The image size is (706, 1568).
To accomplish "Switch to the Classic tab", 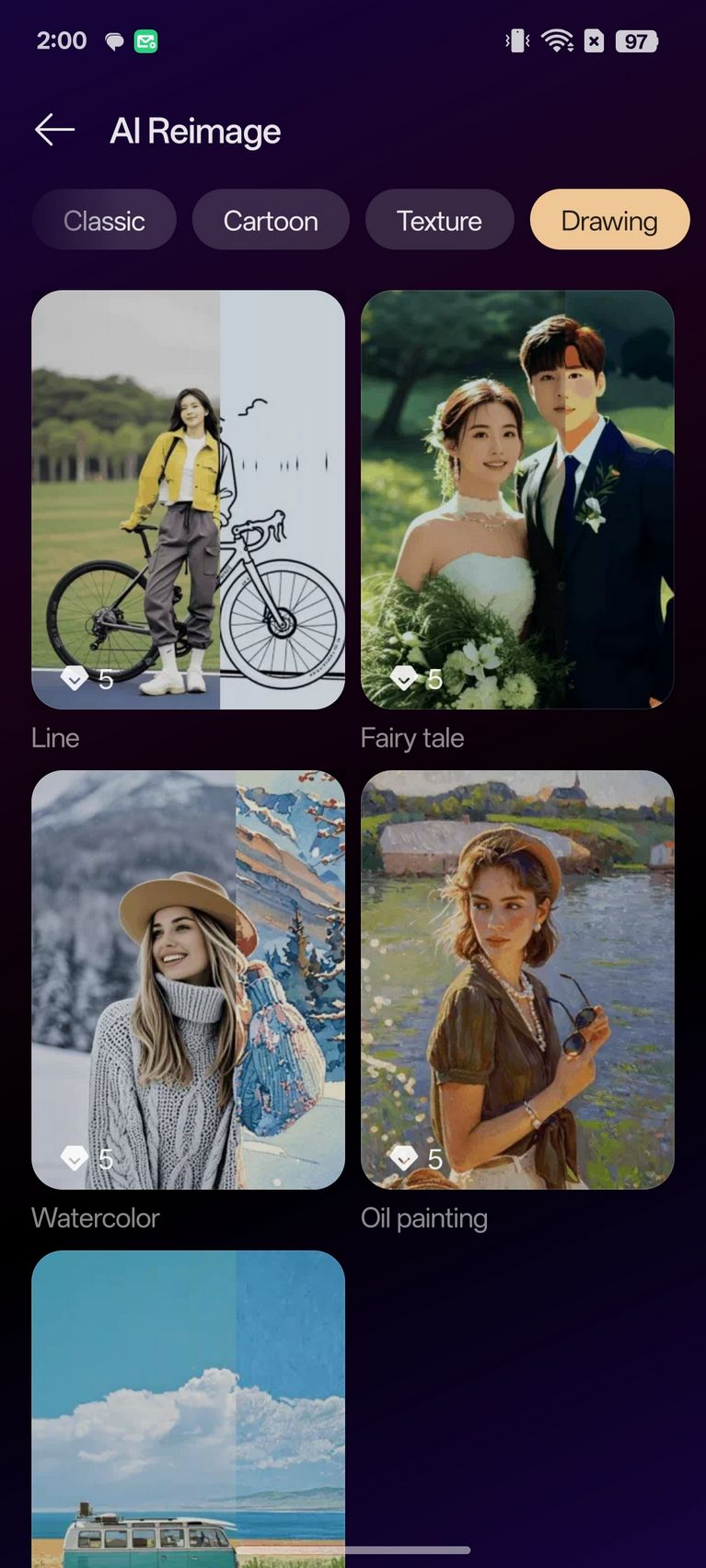I will [x=104, y=220].
